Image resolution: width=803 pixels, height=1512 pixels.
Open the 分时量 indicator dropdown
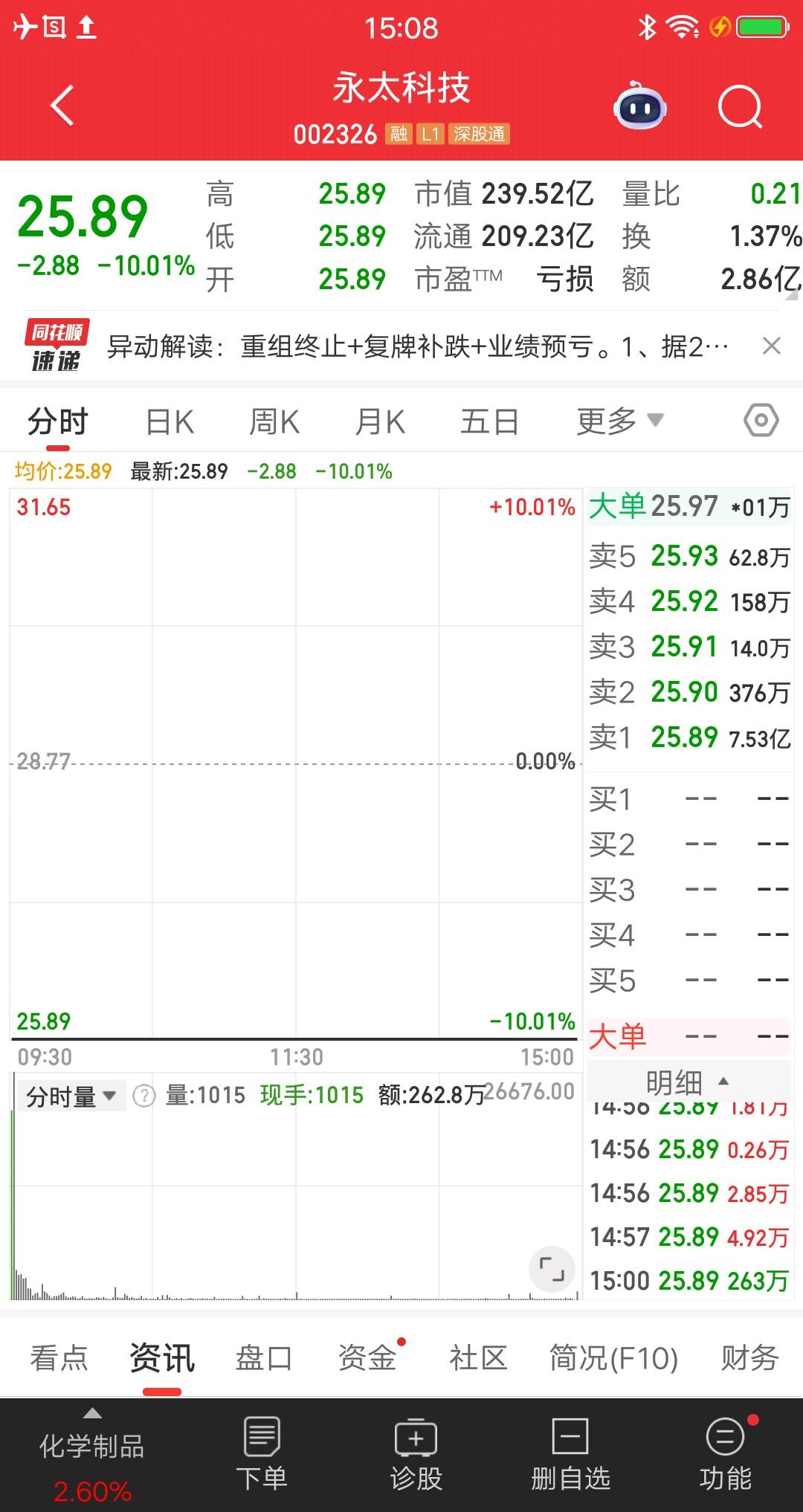pos(71,1095)
